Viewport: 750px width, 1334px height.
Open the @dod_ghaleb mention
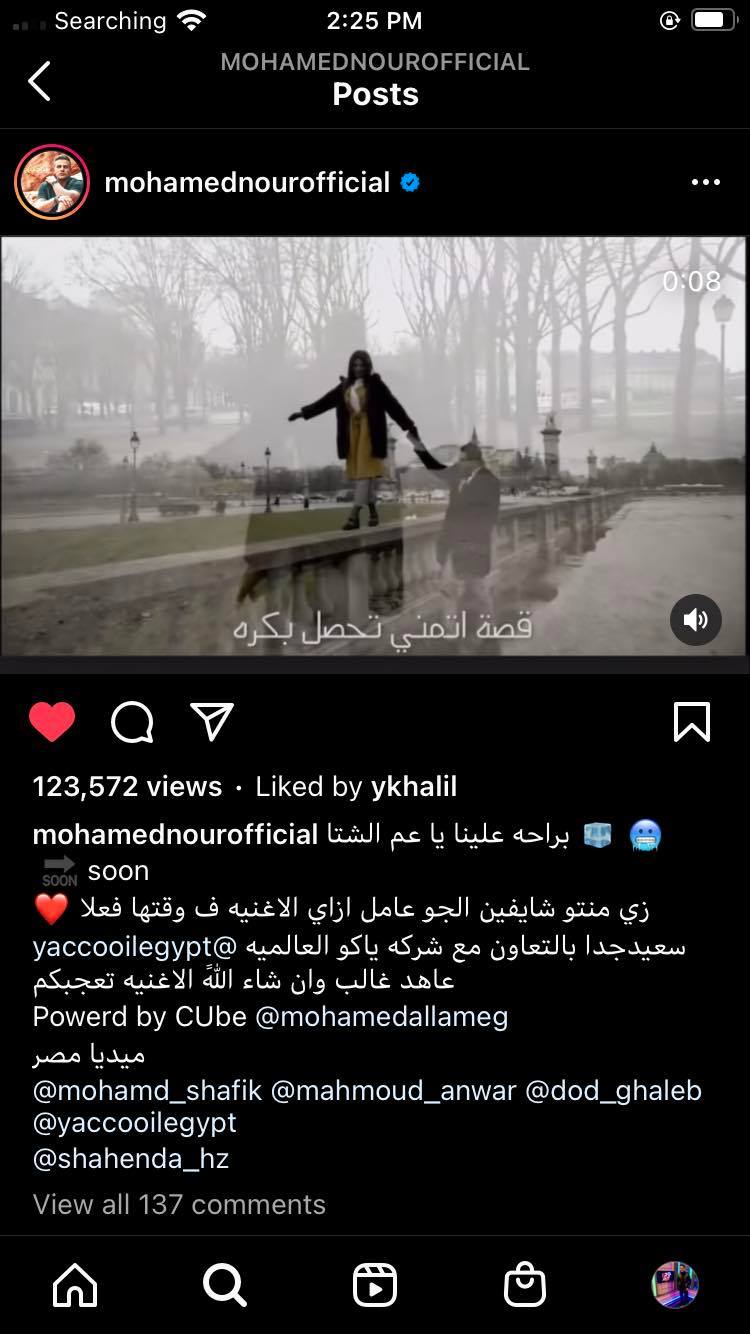click(x=613, y=1090)
